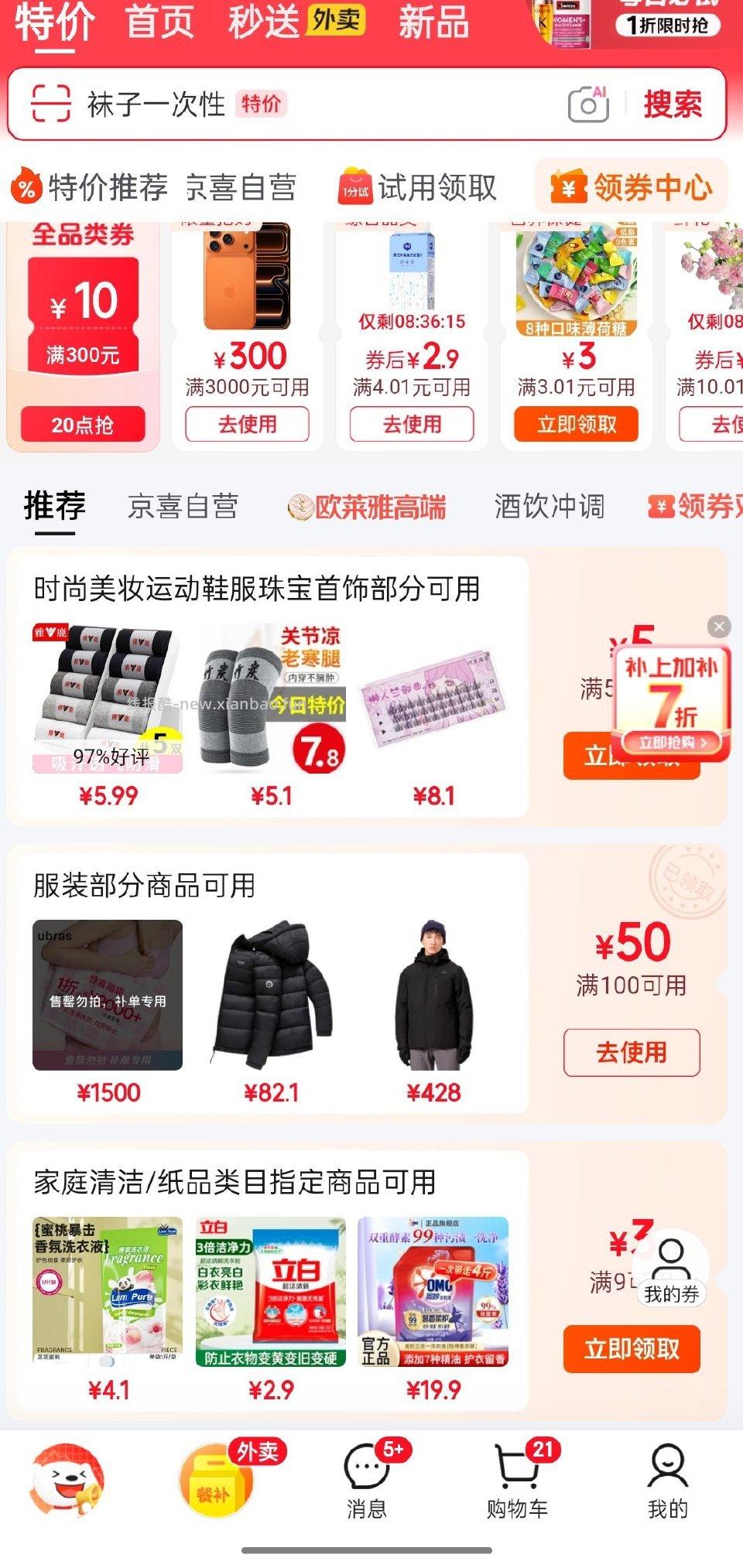Select the 酒饮冲调 category tab
This screenshot has height=1568, width=743.
tap(550, 506)
